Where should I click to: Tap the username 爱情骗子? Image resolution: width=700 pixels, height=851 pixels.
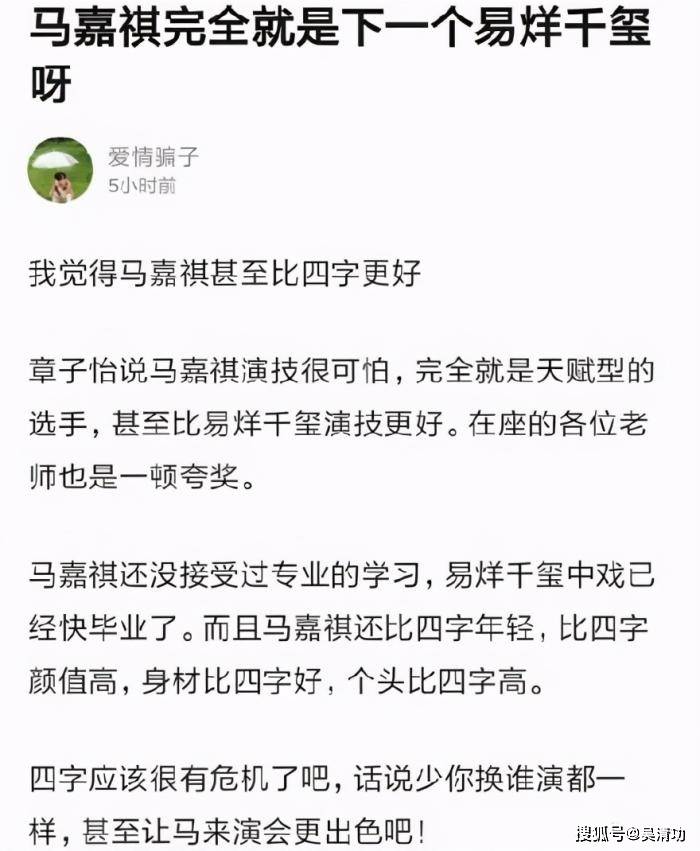pyautogui.click(x=153, y=156)
